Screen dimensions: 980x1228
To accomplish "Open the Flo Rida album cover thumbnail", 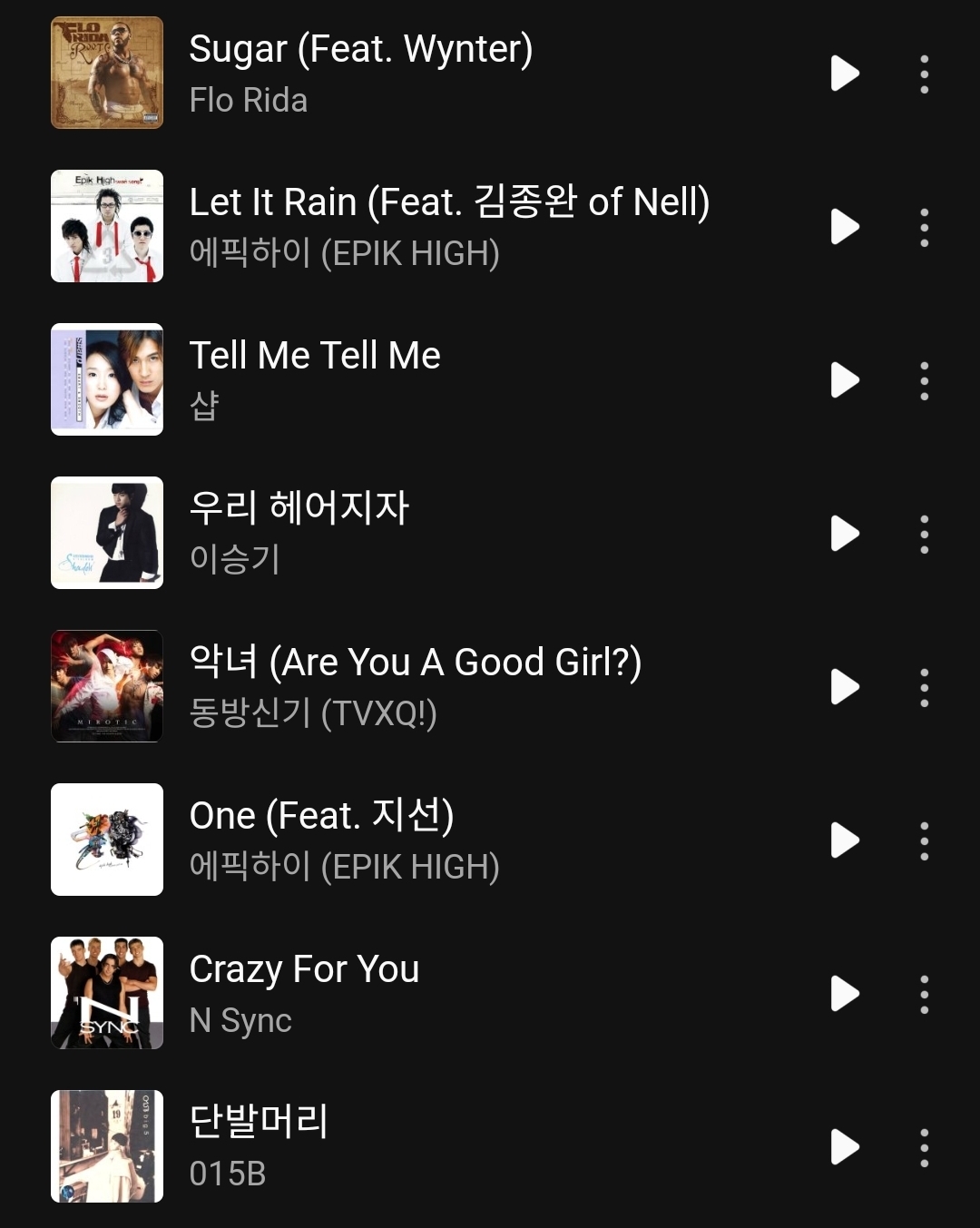I will (x=107, y=73).
